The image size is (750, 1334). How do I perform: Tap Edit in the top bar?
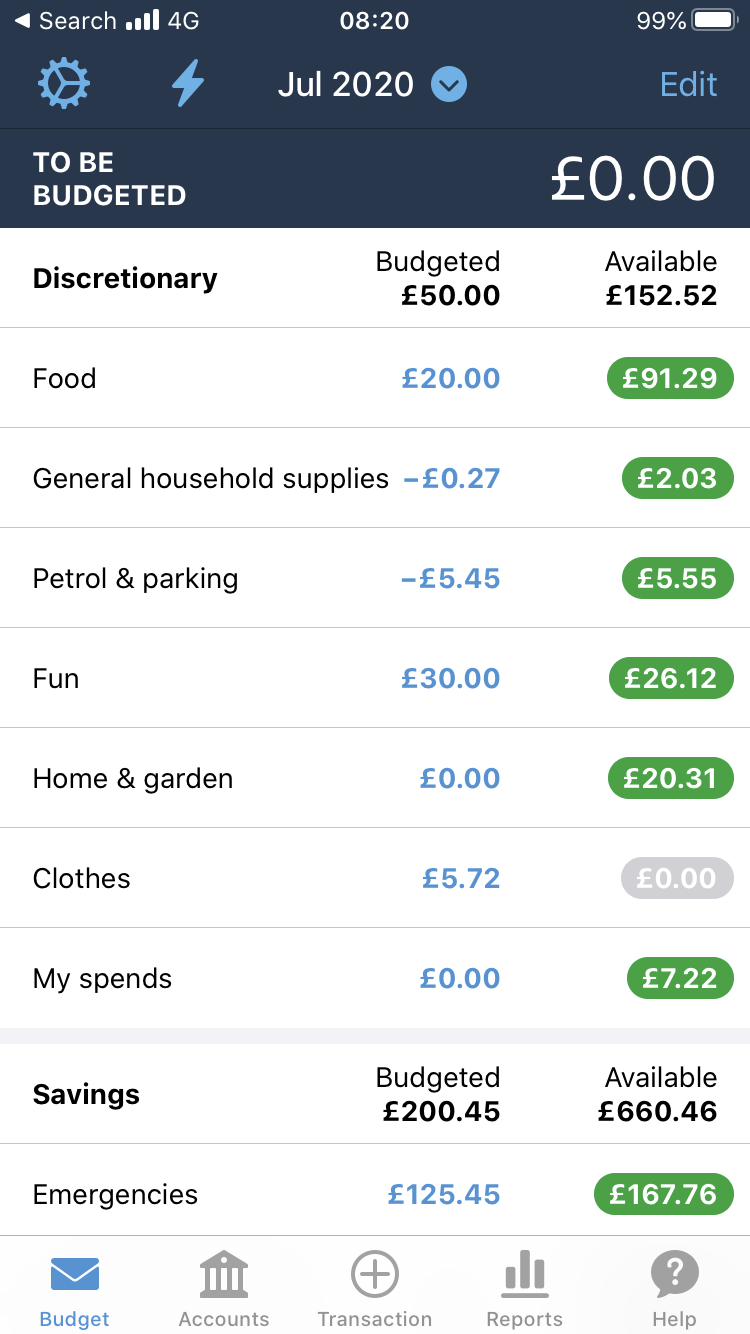[688, 84]
